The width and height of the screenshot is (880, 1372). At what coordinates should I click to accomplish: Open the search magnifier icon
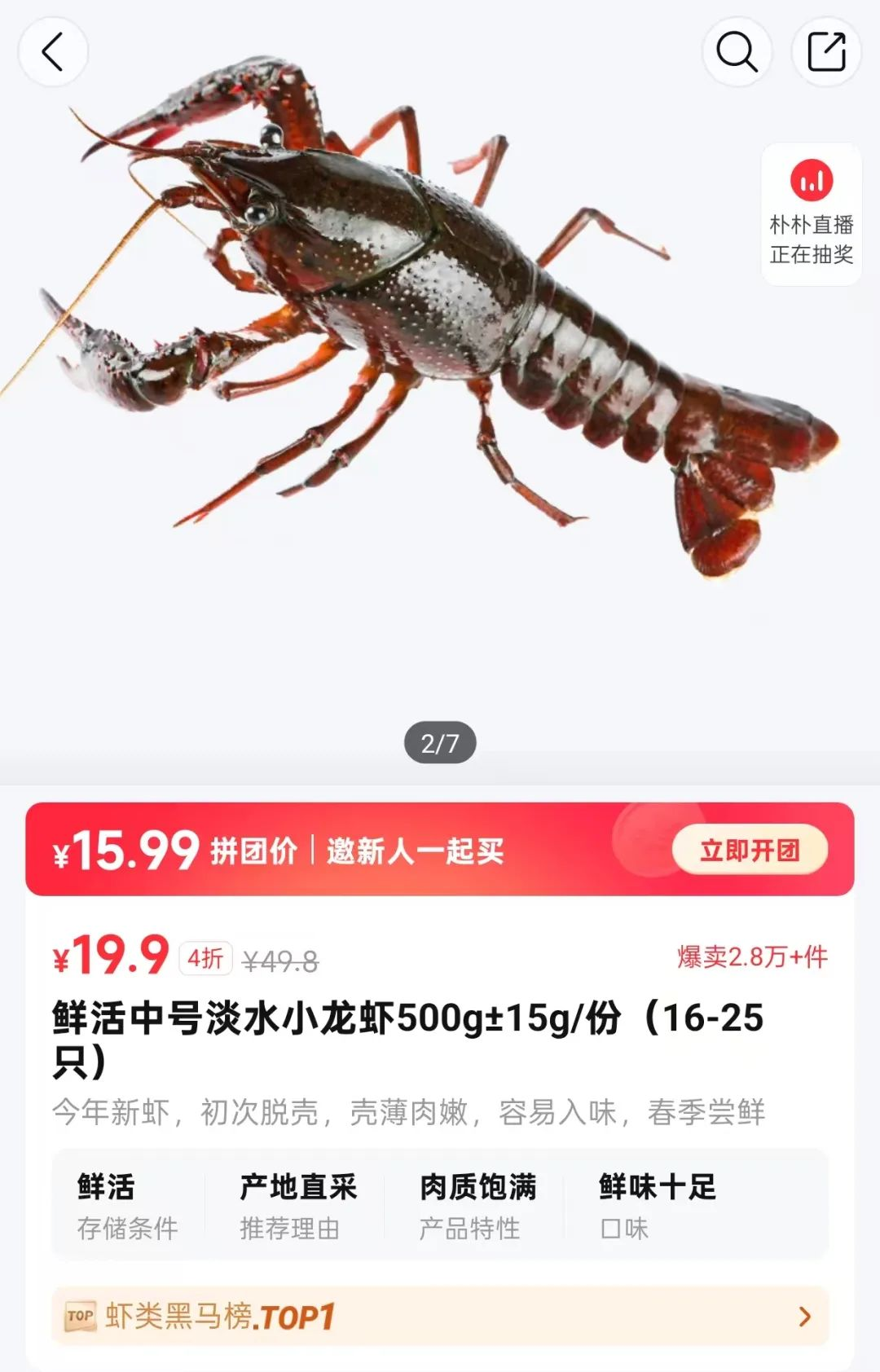tap(737, 53)
